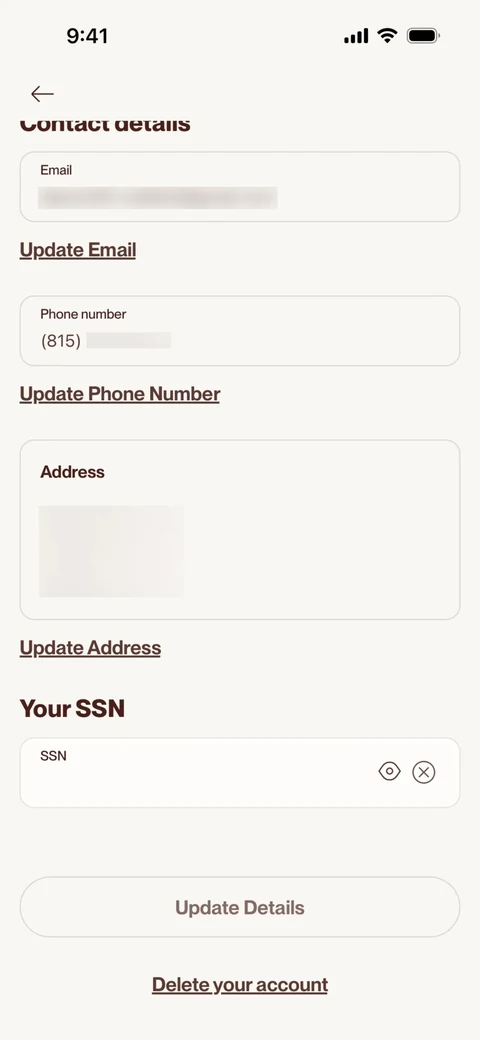Reveal the SSN with the eye icon

pyautogui.click(x=389, y=771)
